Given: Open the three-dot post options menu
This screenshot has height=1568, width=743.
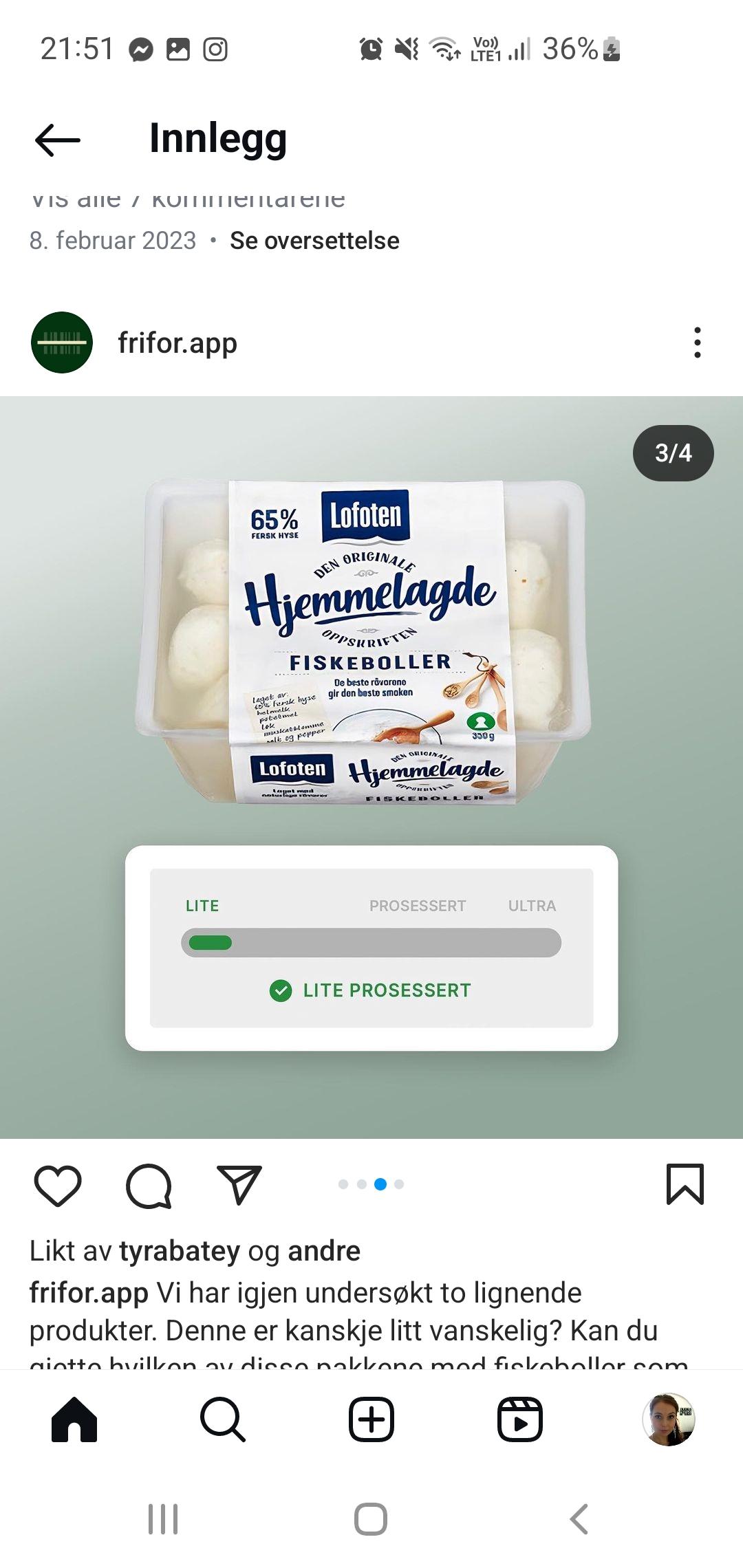Looking at the screenshot, I should [x=698, y=342].
